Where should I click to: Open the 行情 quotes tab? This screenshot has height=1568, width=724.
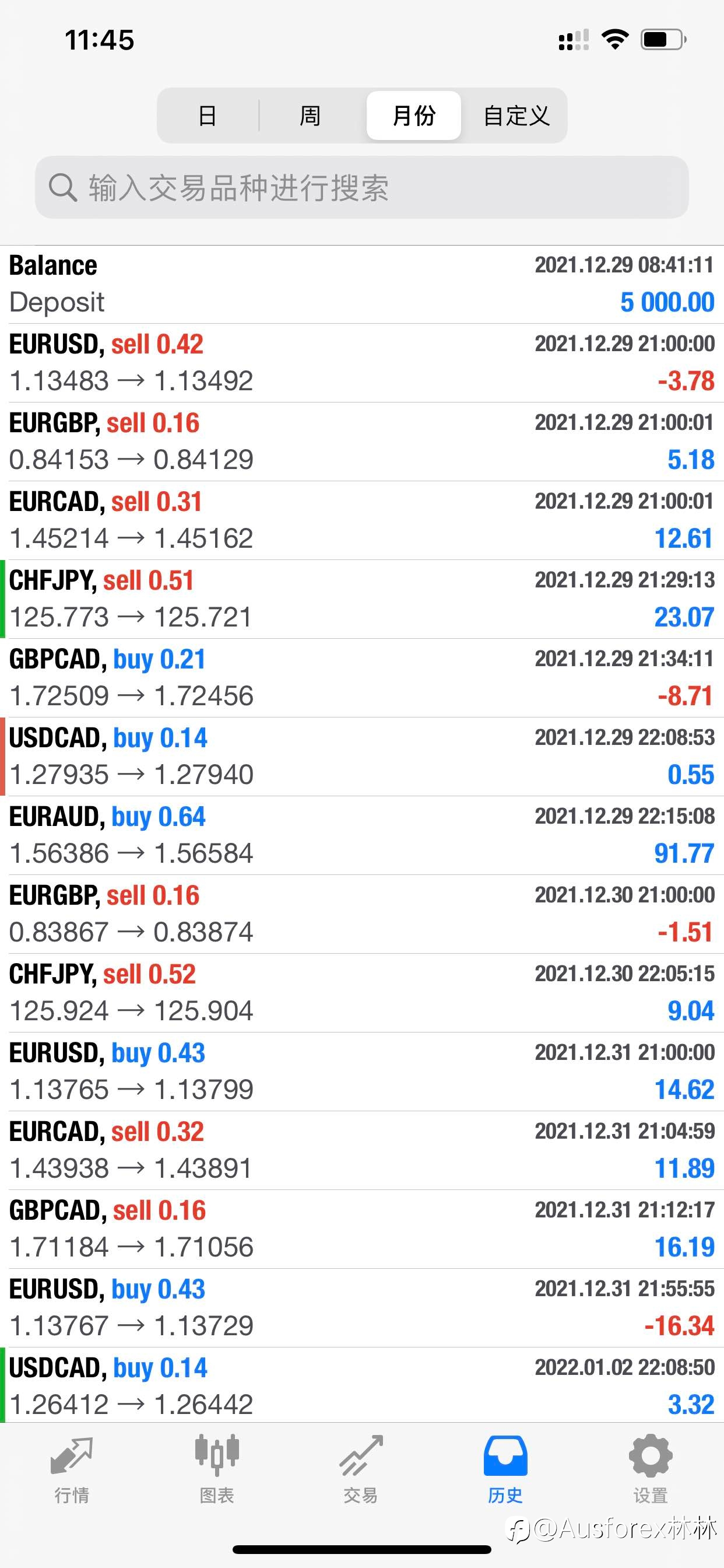pos(72,1470)
